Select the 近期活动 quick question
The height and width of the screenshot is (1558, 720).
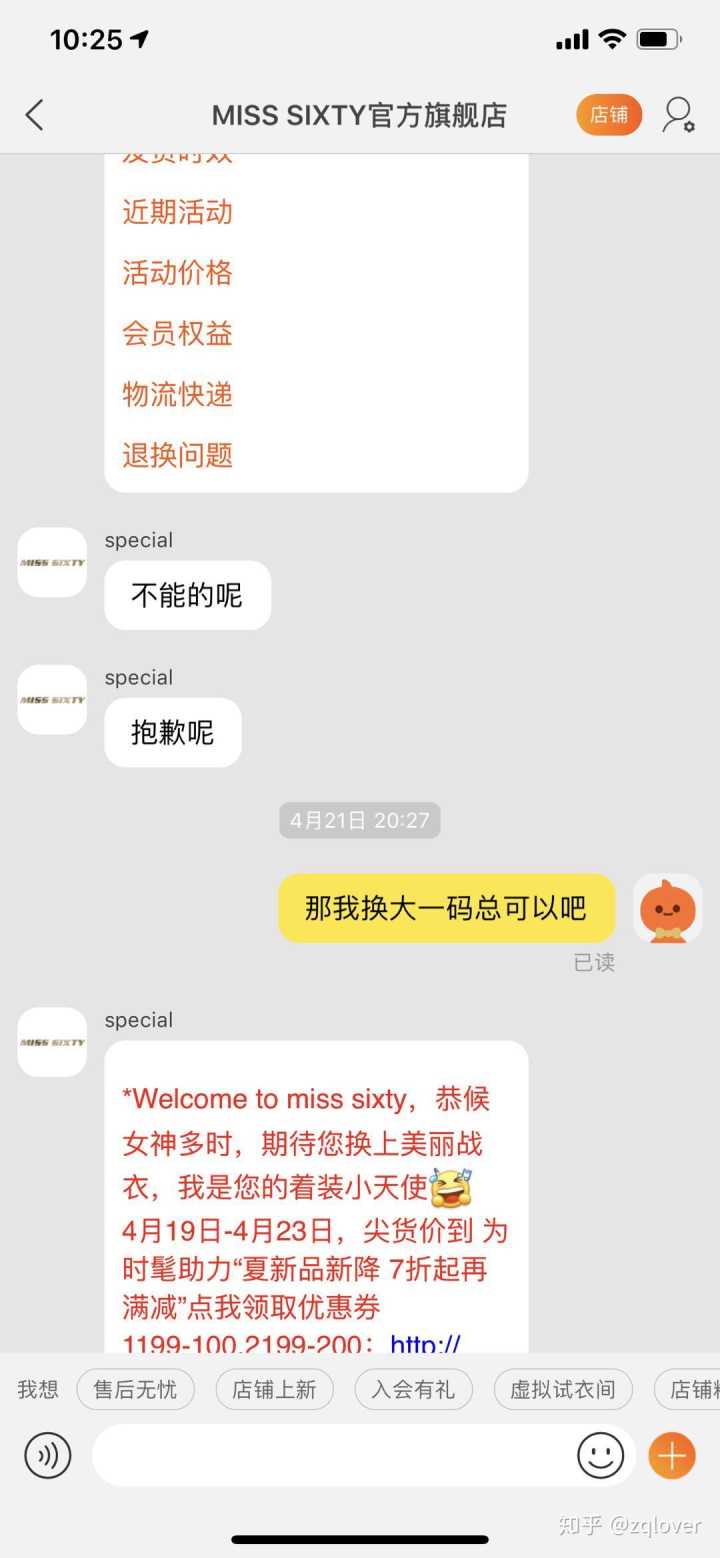point(177,212)
